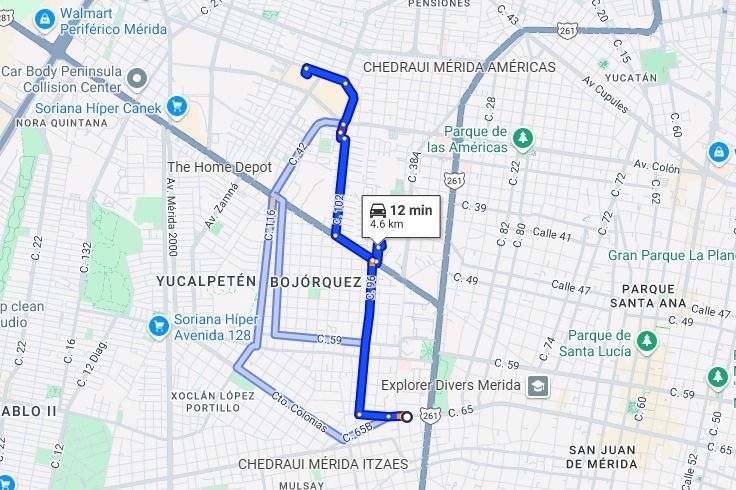736x490 pixels.
Task: Open the Walmart Periférico Mérida map pin
Action: click(x=45, y=19)
